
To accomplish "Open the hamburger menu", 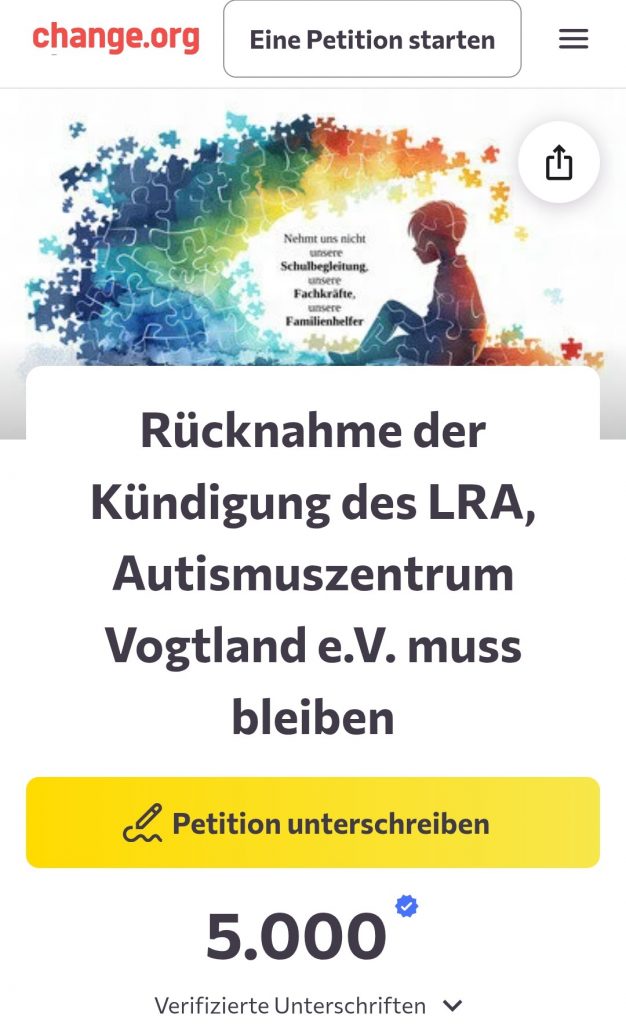I will click(573, 39).
